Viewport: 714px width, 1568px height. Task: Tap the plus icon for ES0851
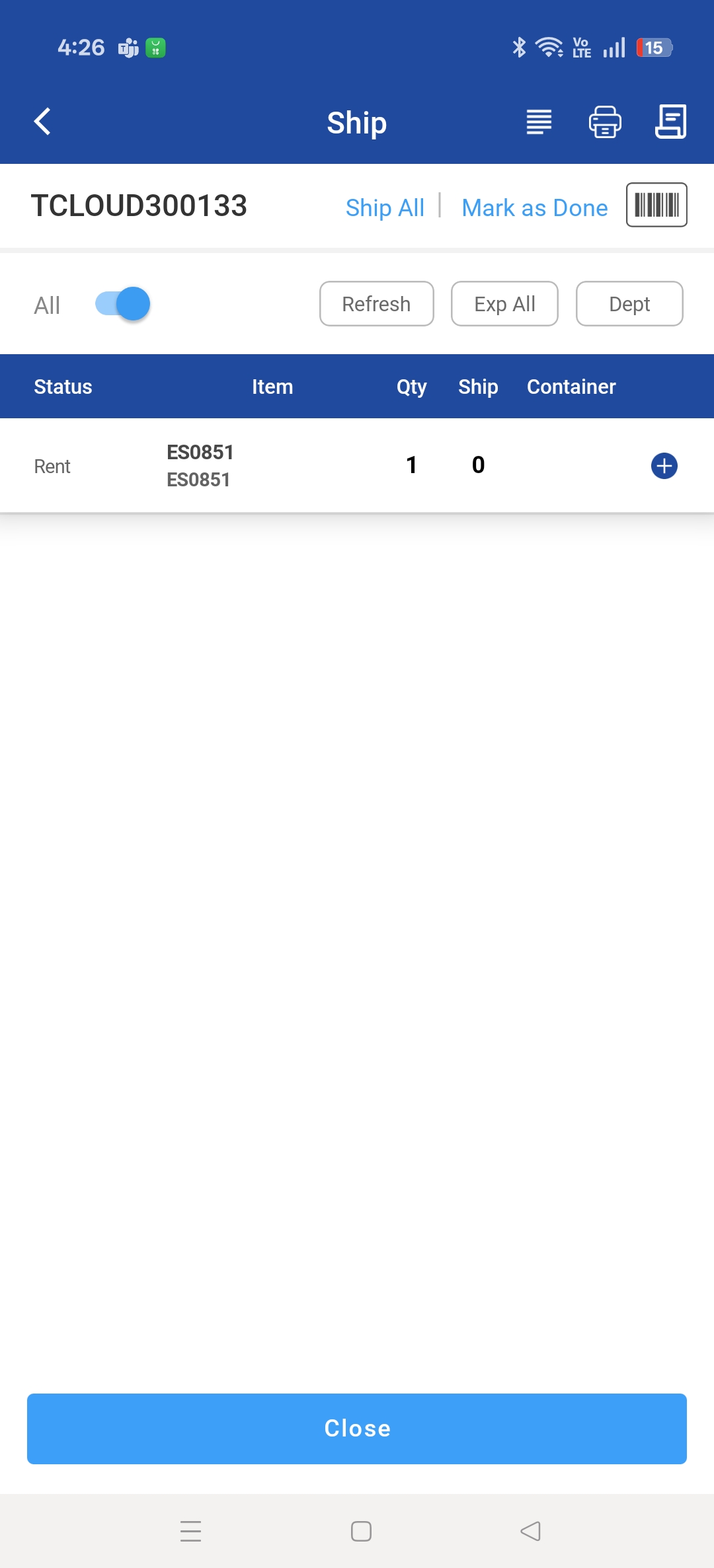coord(664,466)
